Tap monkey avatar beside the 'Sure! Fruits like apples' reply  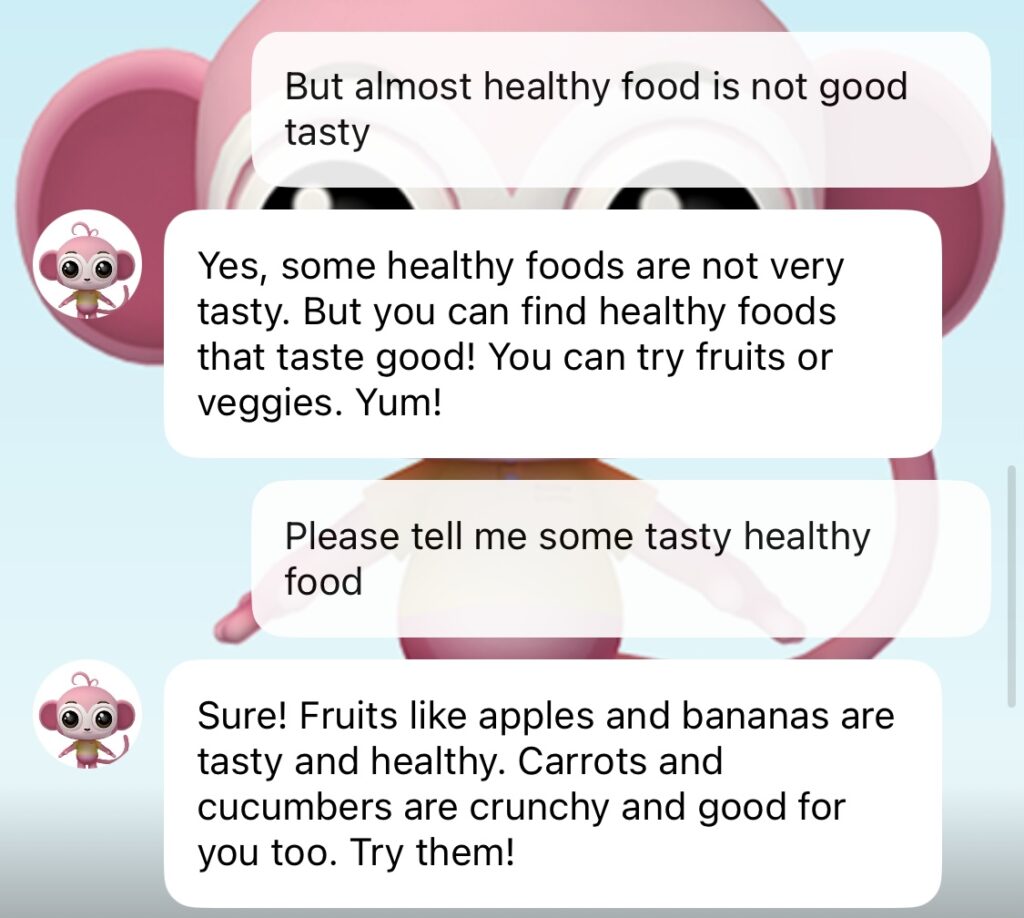pyautogui.click(x=87, y=714)
